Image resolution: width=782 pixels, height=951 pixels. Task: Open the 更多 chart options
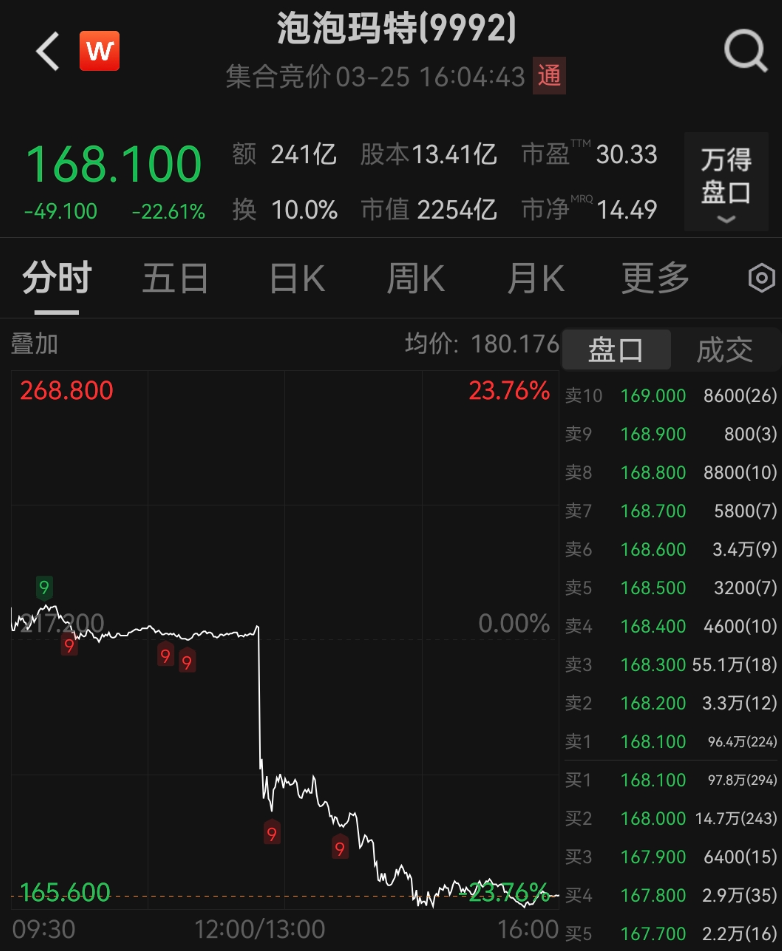pyautogui.click(x=655, y=279)
